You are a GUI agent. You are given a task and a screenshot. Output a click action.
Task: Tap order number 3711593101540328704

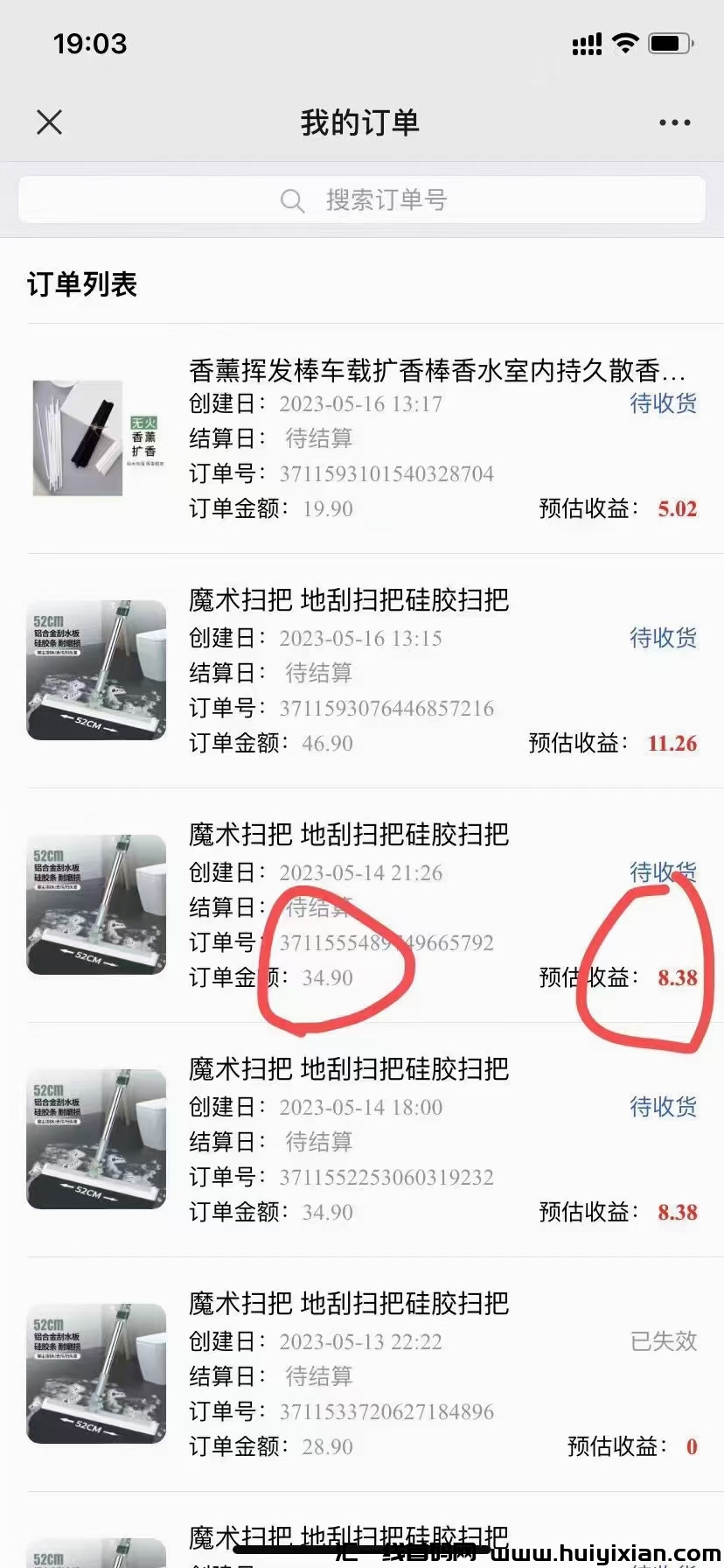[x=386, y=473]
